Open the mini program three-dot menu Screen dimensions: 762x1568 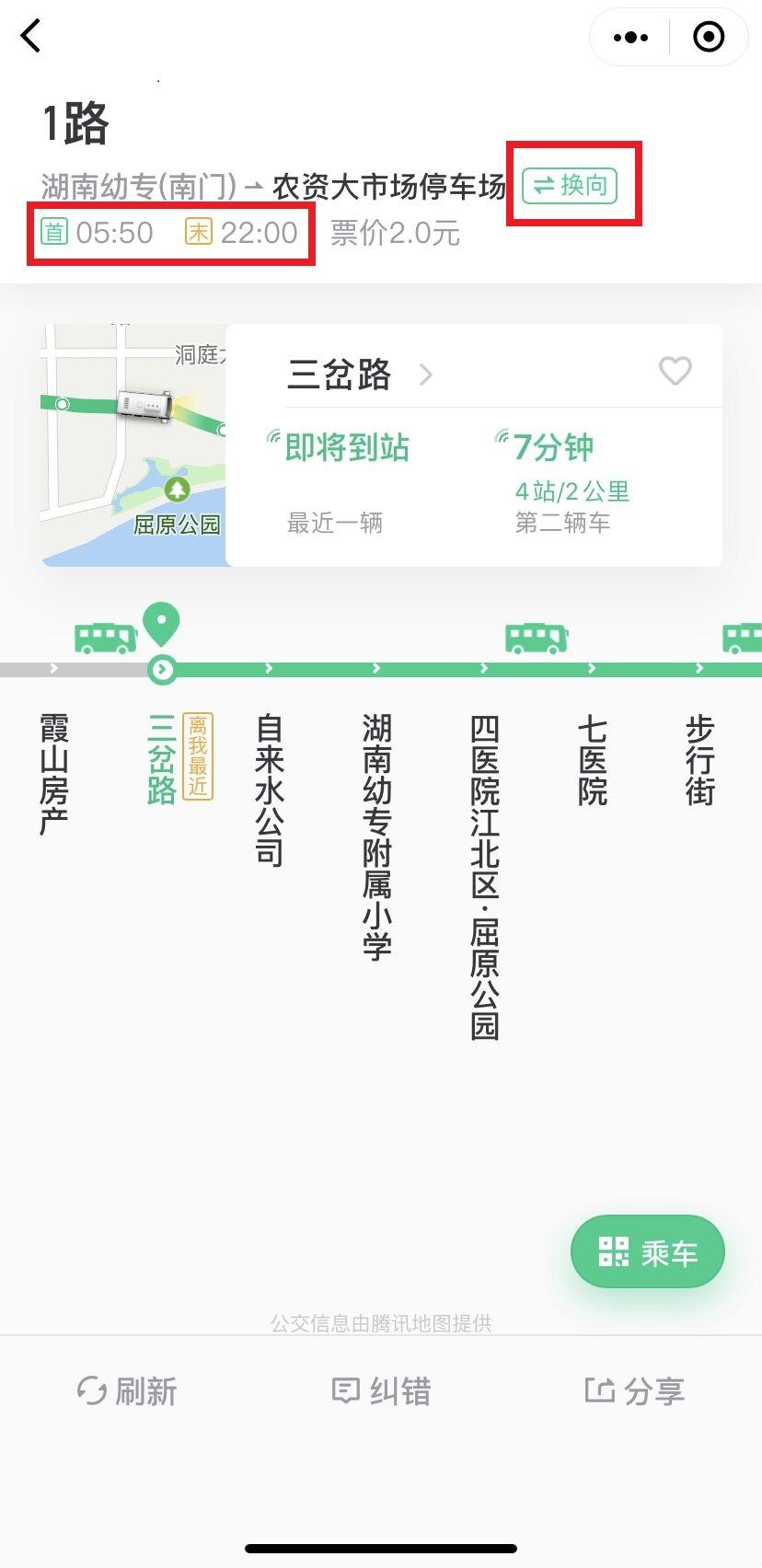coord(630,38)
